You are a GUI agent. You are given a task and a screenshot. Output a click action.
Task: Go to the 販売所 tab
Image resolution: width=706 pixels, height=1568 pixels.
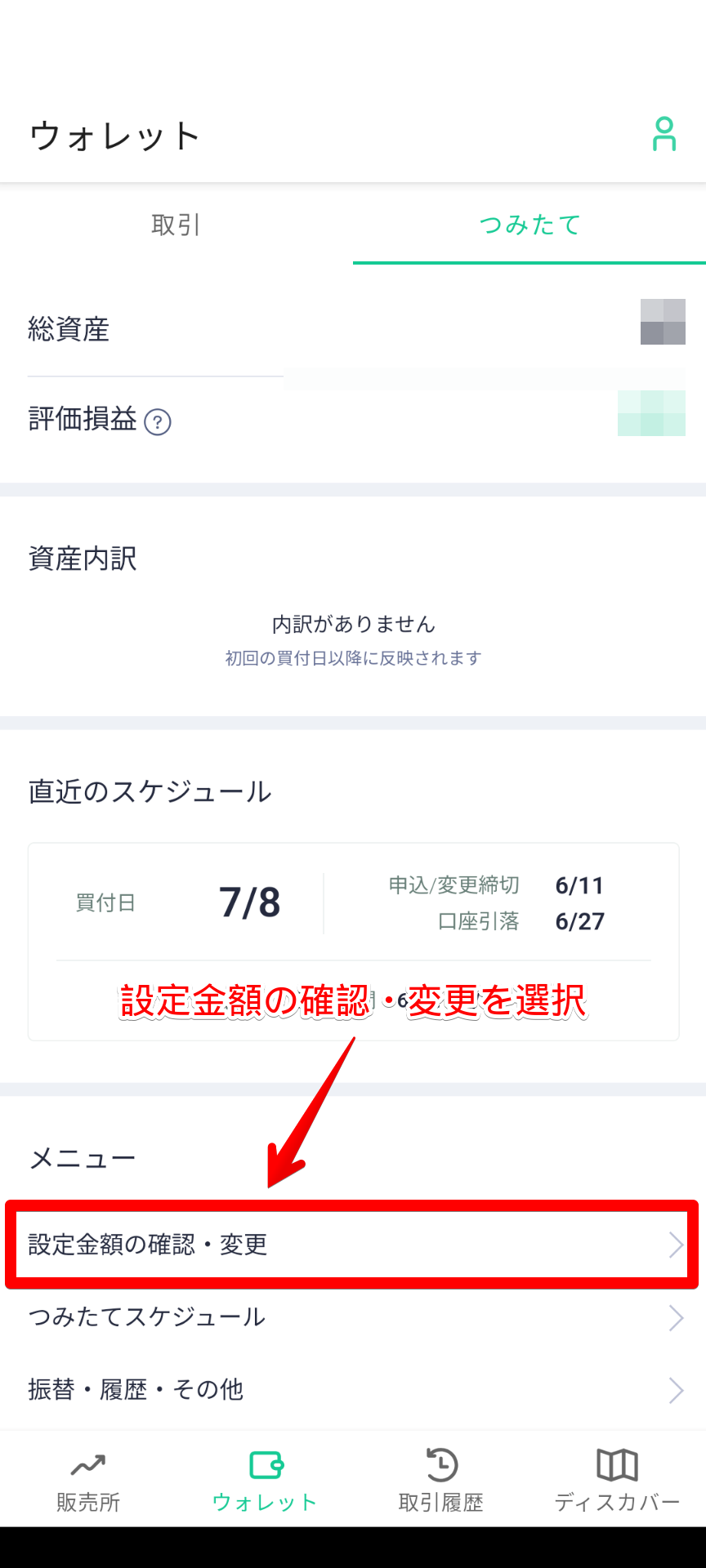(x=88, y=1481)
